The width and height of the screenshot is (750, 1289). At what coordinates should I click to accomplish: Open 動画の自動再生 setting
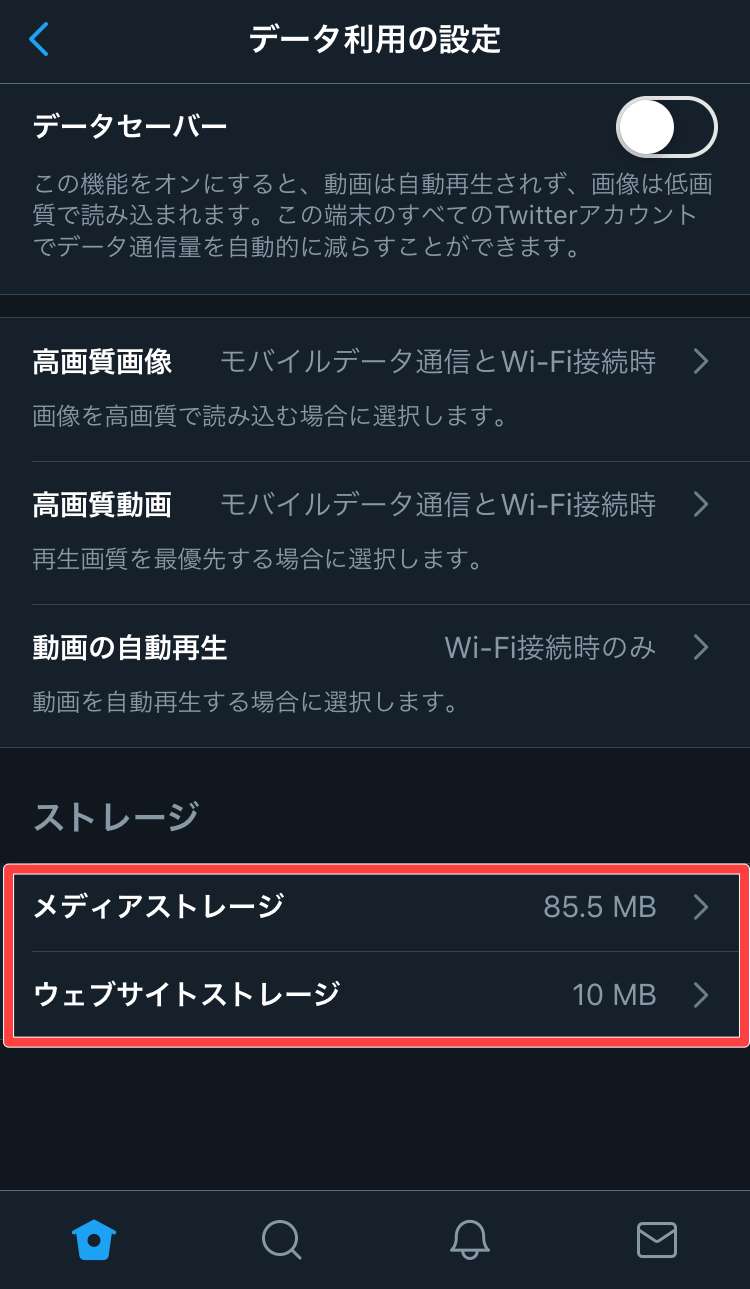click(x=374, y=648)
